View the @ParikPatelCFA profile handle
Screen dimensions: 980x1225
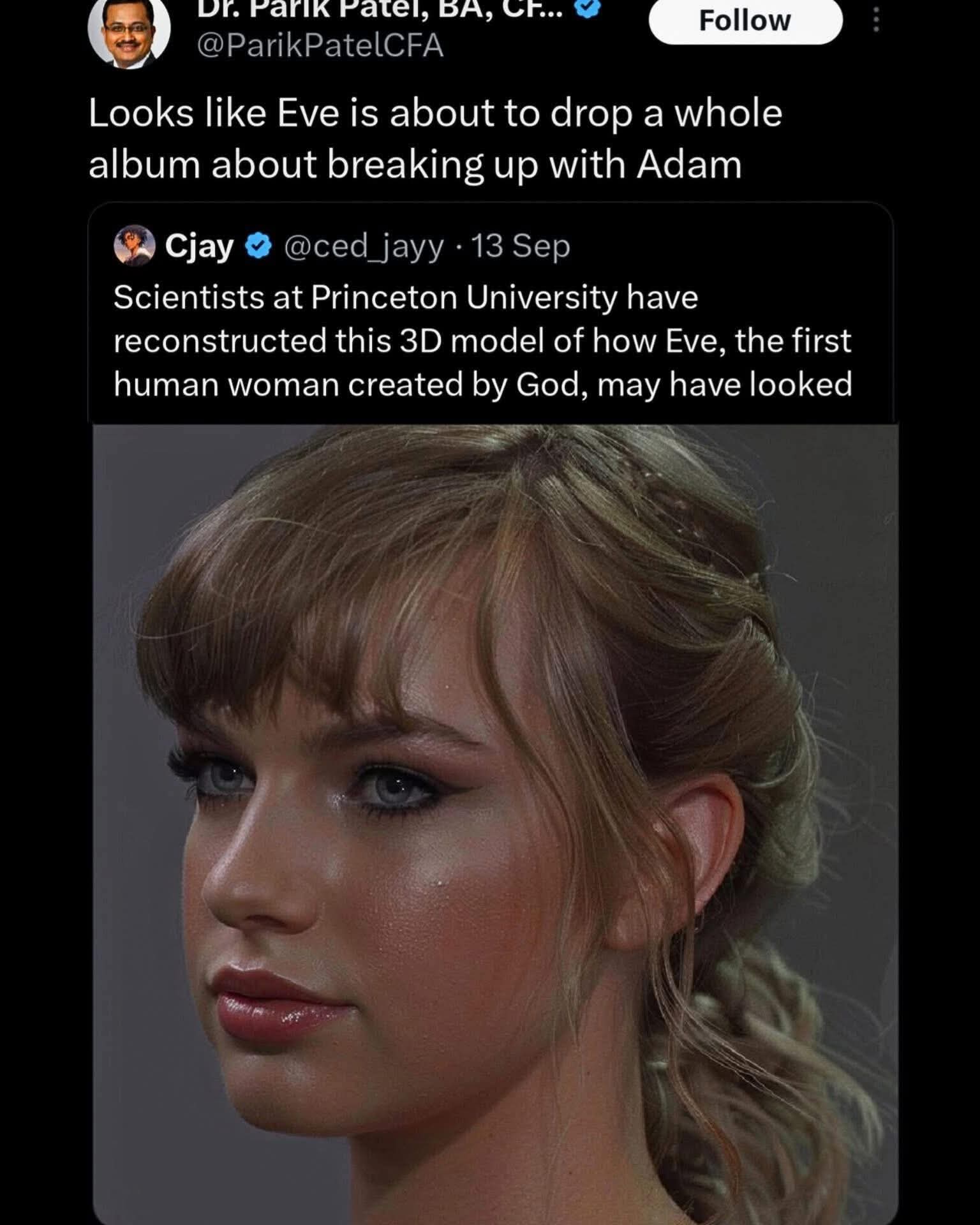[x=320, y=46]
